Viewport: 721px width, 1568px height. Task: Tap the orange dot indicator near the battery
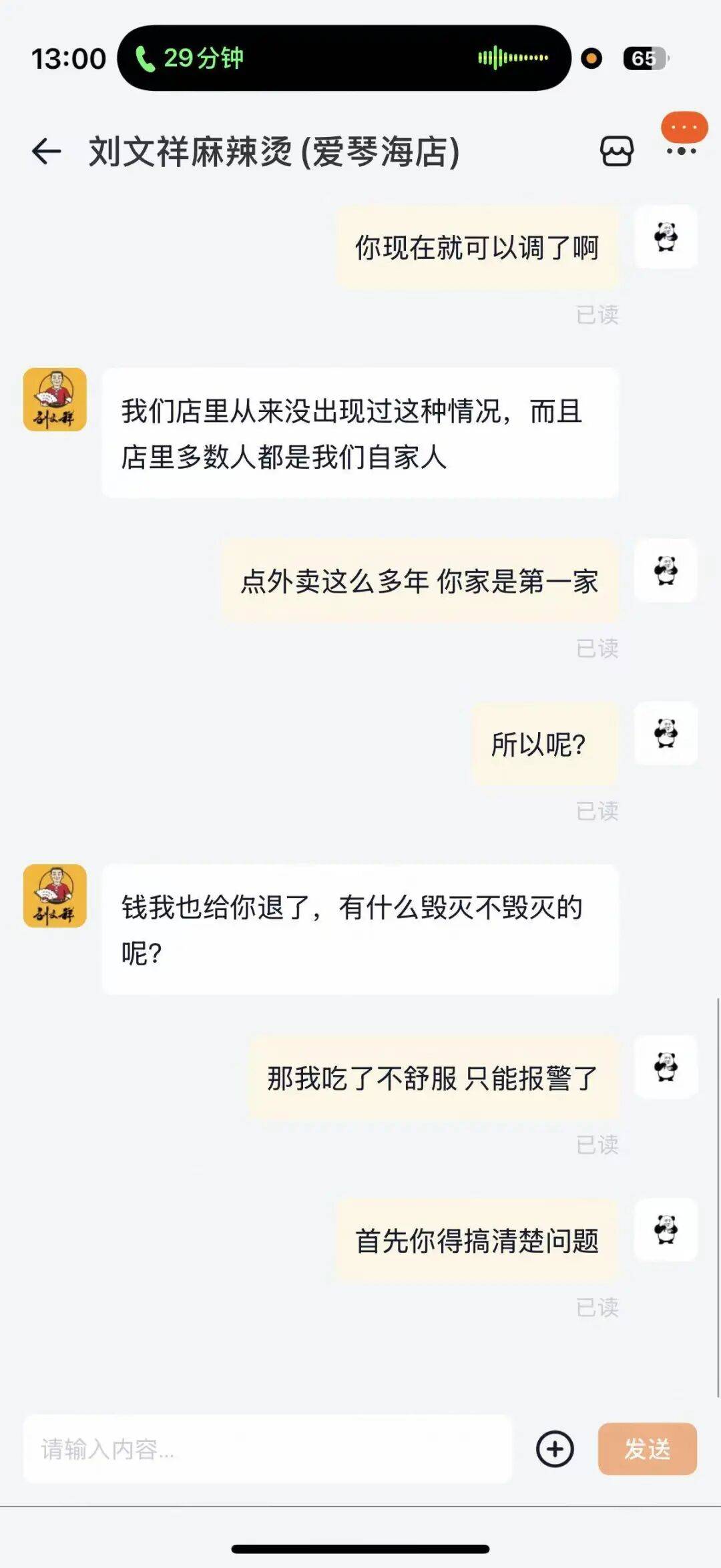coord(590,59)
